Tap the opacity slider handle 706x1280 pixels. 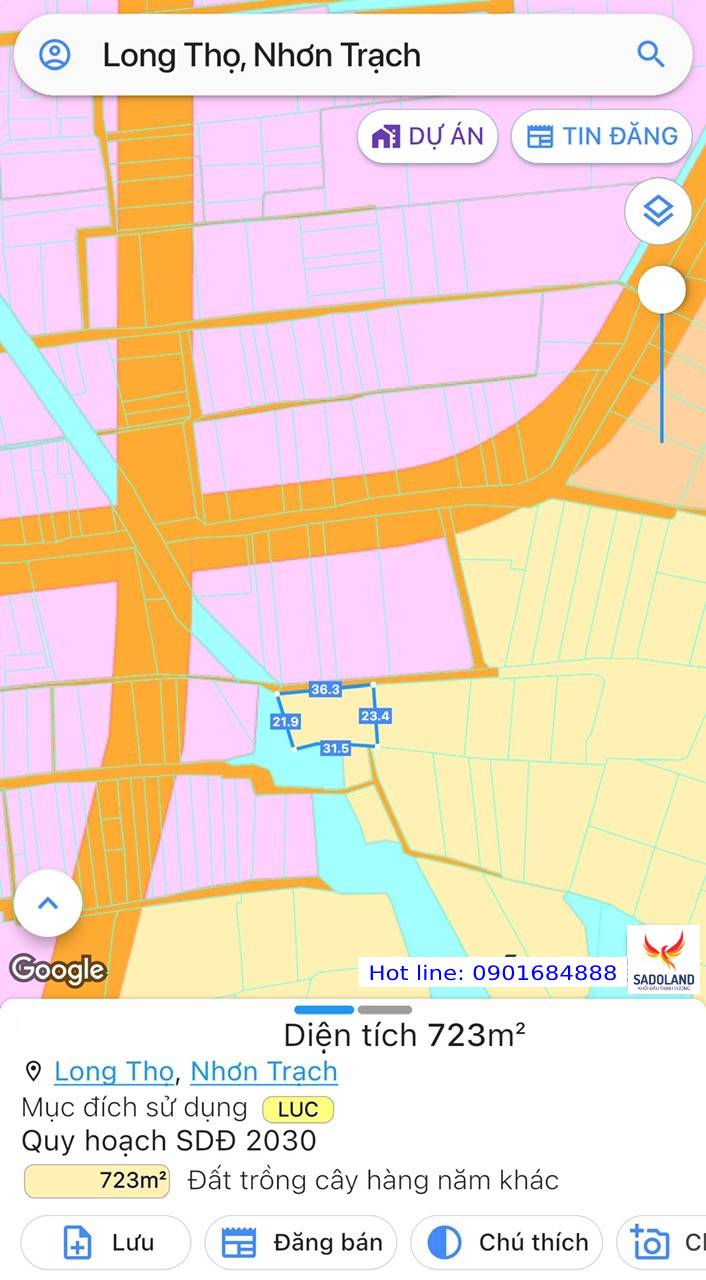click(662, 290)
